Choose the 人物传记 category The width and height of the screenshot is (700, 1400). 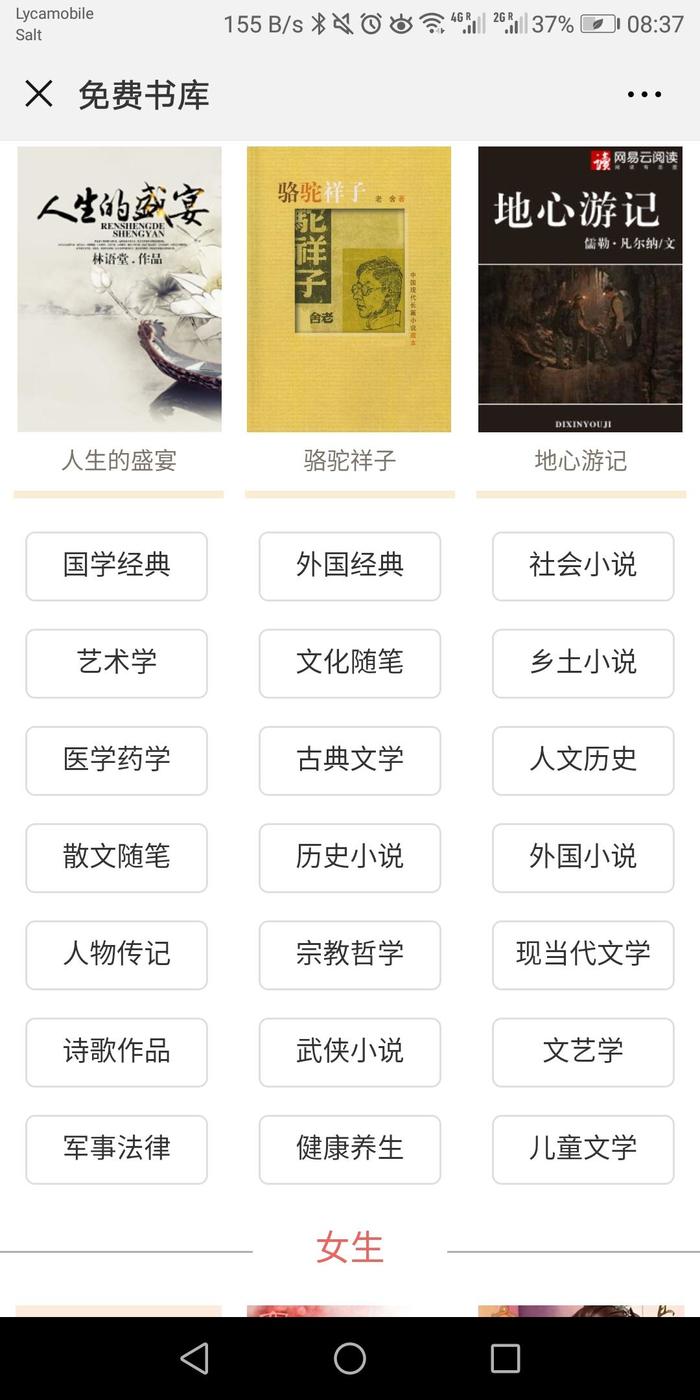coord(117,954)
